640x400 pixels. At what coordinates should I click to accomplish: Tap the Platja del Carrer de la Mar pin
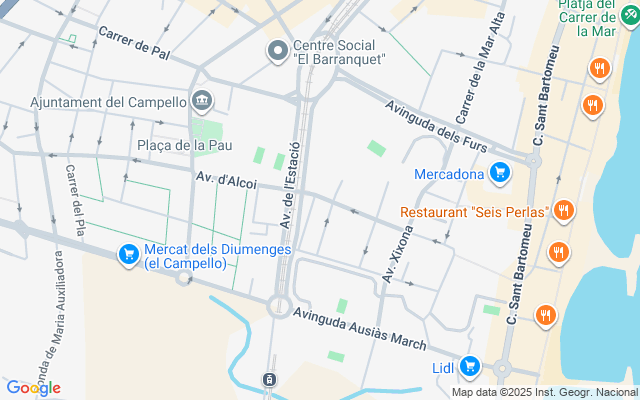tap(630, 16)
